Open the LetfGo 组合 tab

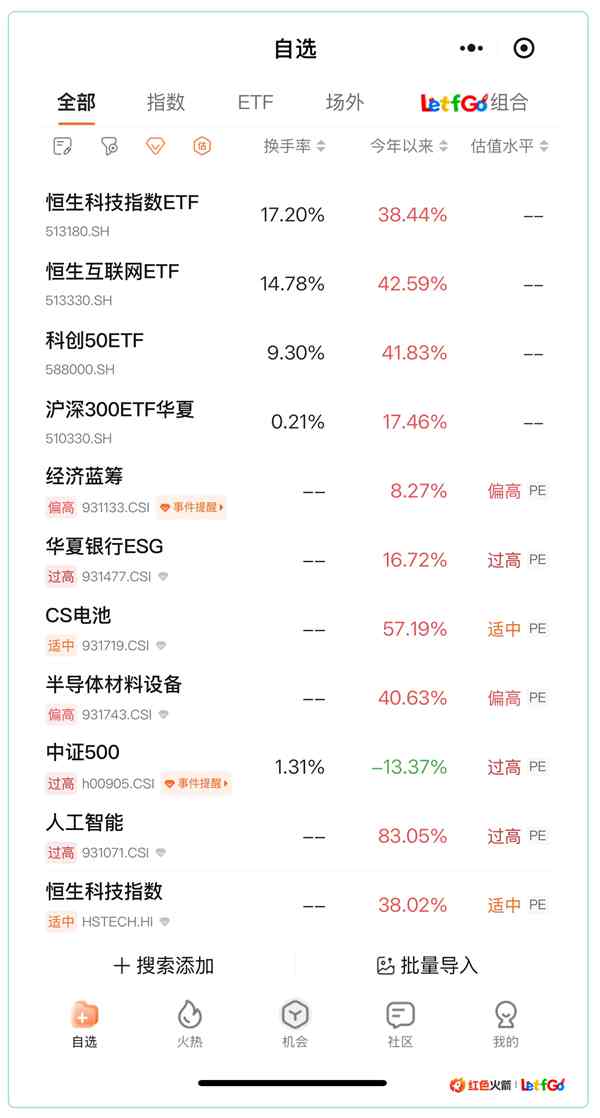point(474,102)
